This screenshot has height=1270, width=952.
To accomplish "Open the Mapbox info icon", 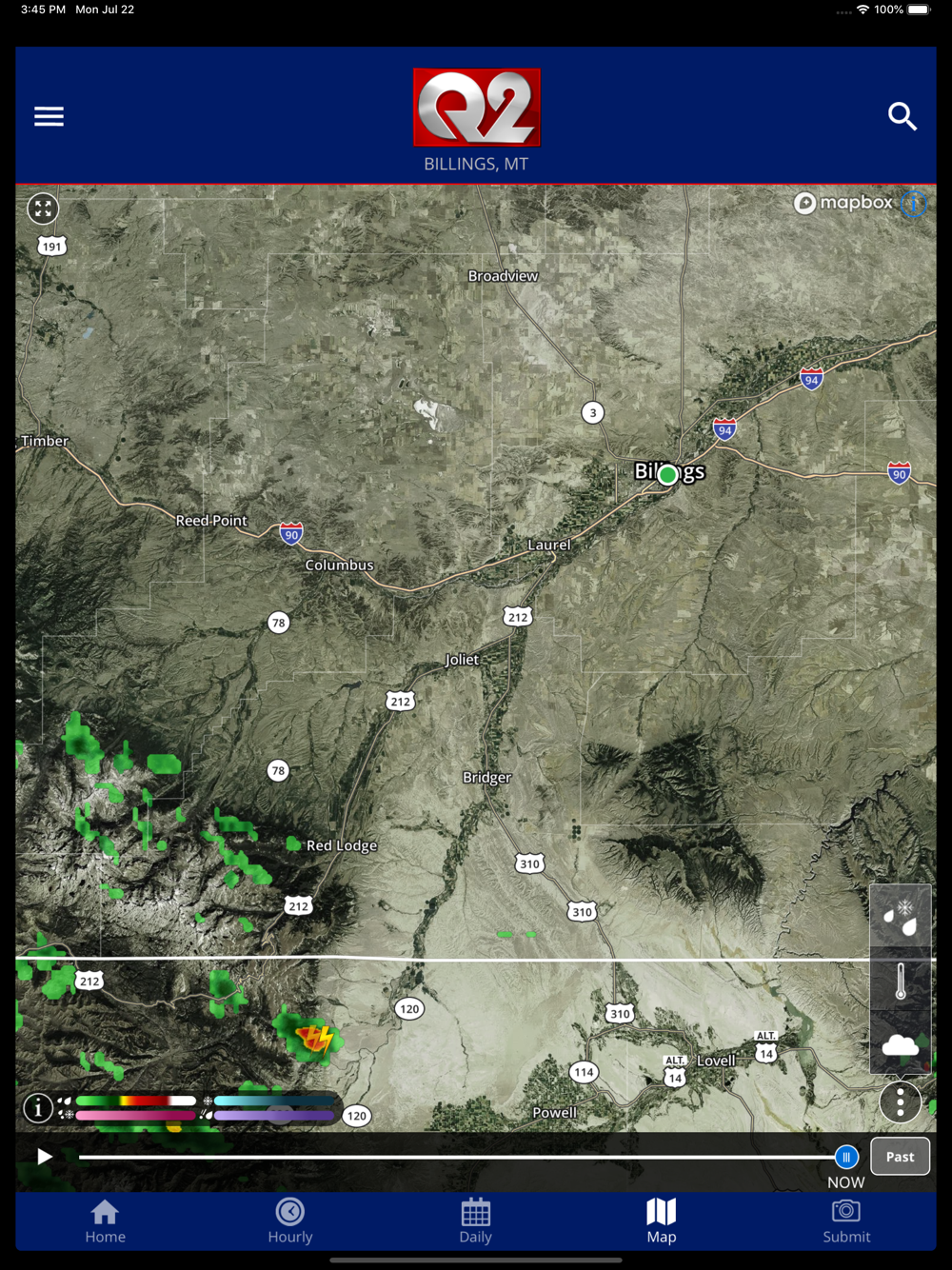I will [x=914, y=203].
